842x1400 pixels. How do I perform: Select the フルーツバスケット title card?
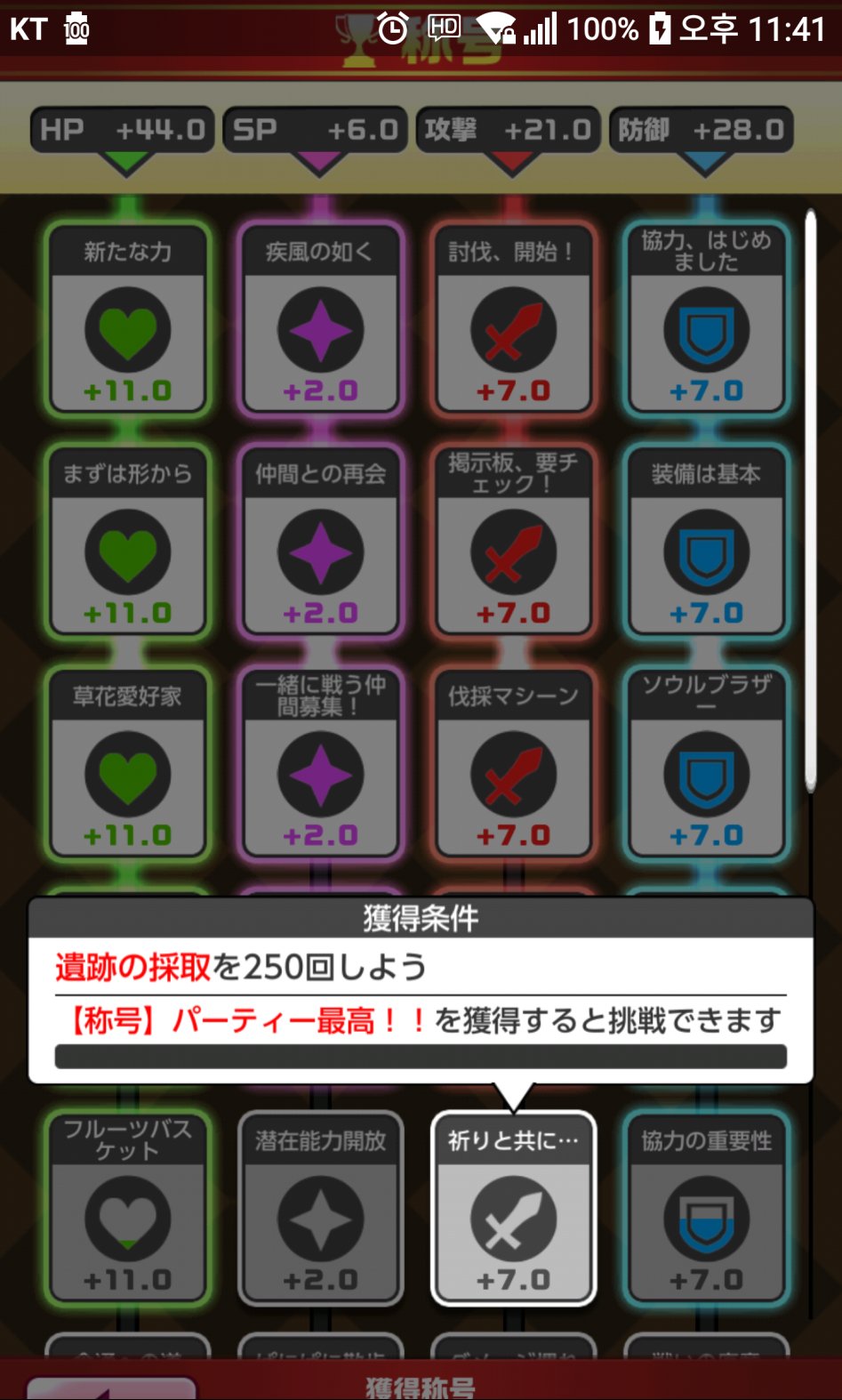[128, 1210]
